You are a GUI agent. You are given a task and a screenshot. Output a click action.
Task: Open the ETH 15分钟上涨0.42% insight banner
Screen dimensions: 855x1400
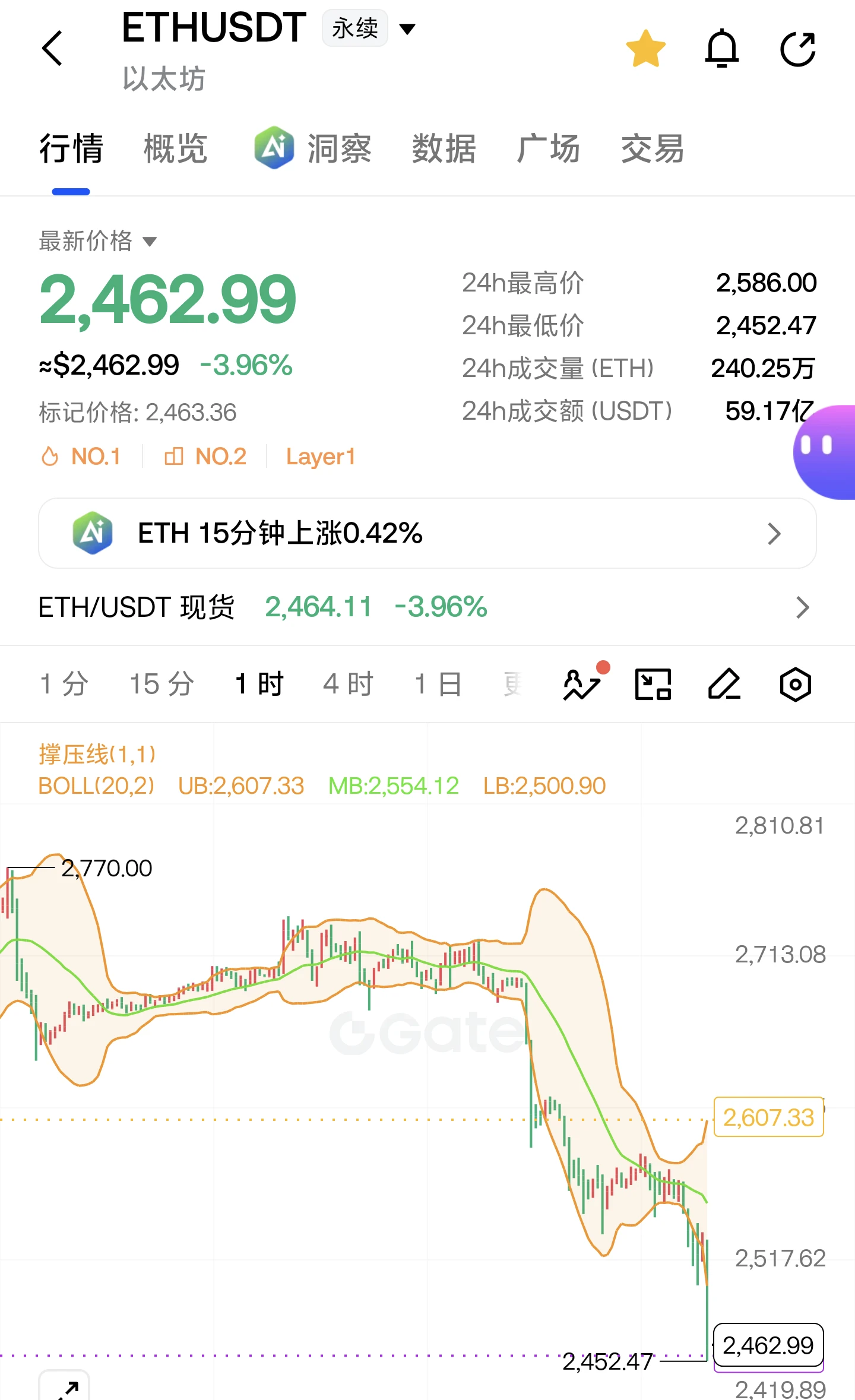(x=427, y=533)
